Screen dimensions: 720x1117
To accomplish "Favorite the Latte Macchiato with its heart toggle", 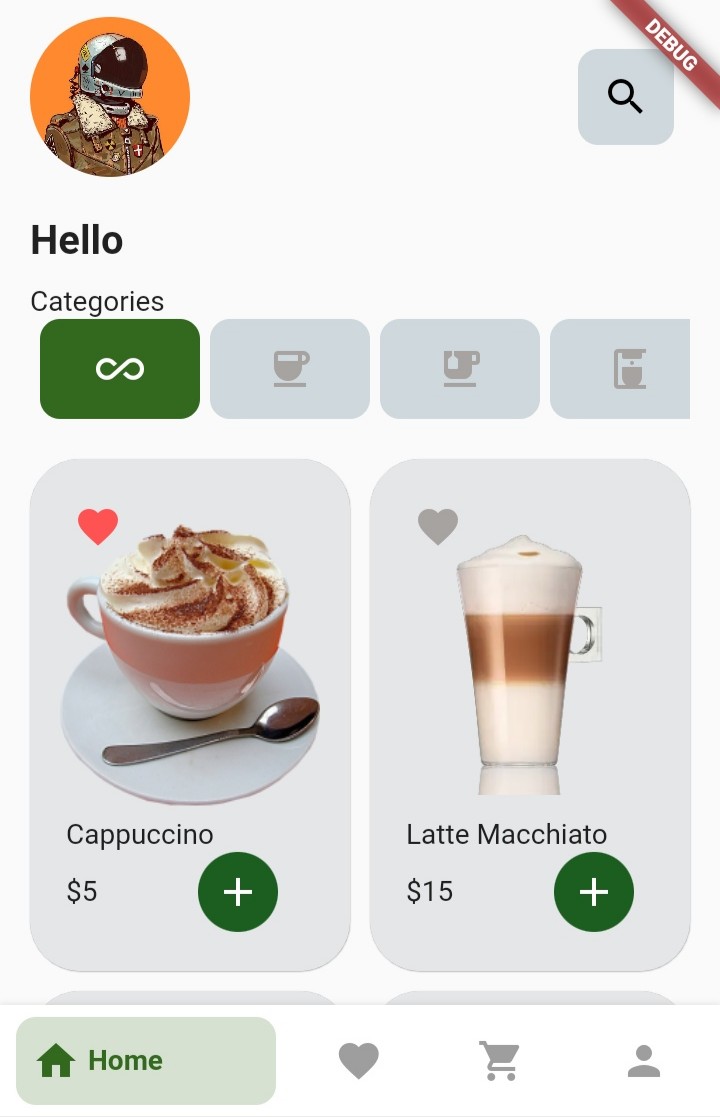I will pyautogui.click(x=438, y=526).
